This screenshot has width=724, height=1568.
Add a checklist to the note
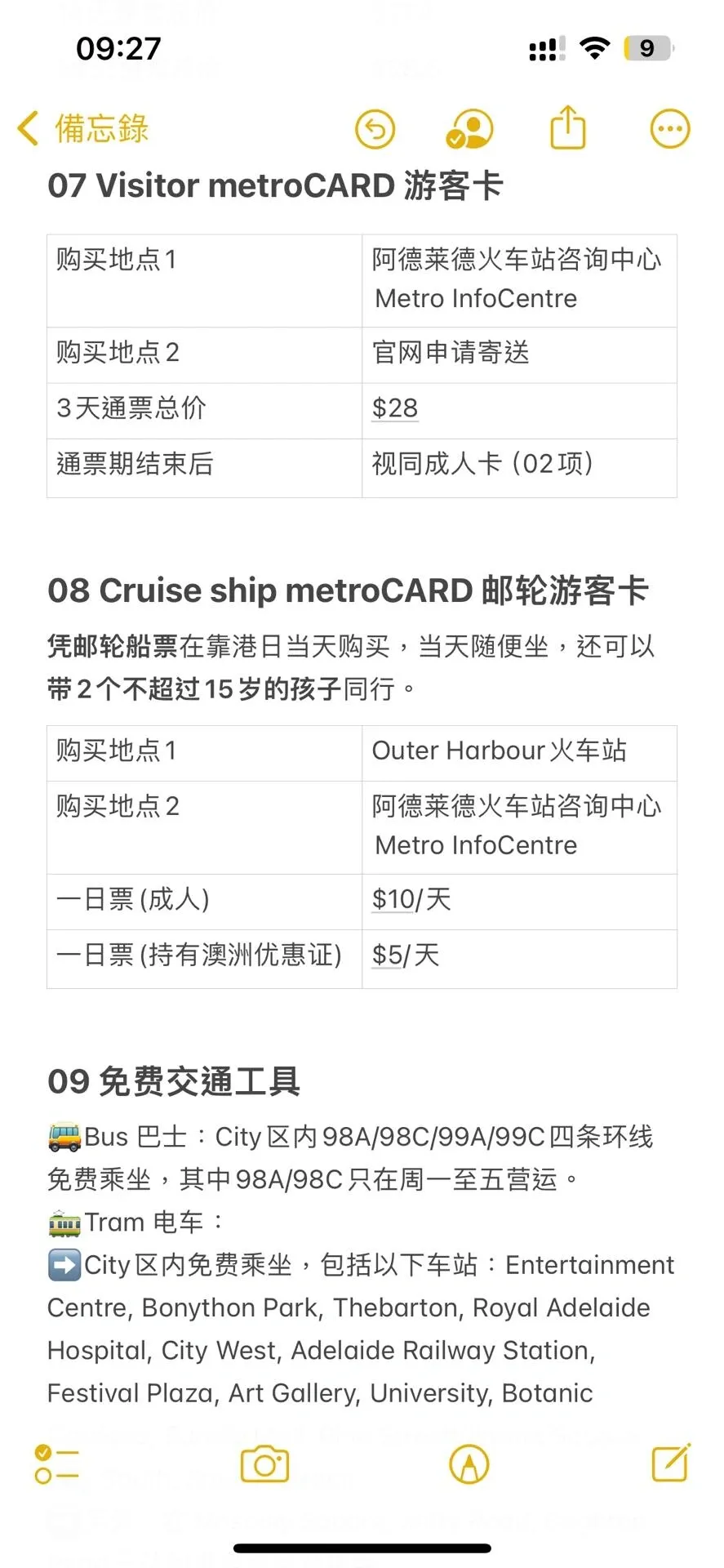pos(56,1464)
